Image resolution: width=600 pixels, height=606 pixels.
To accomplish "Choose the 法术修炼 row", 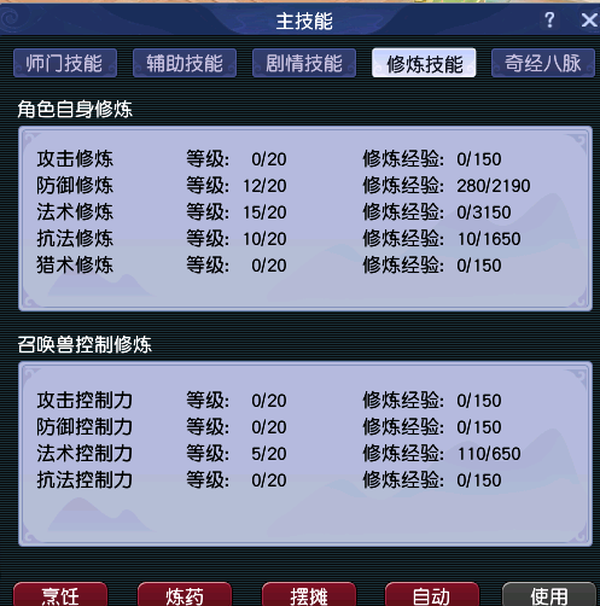I will pos(75,212).
